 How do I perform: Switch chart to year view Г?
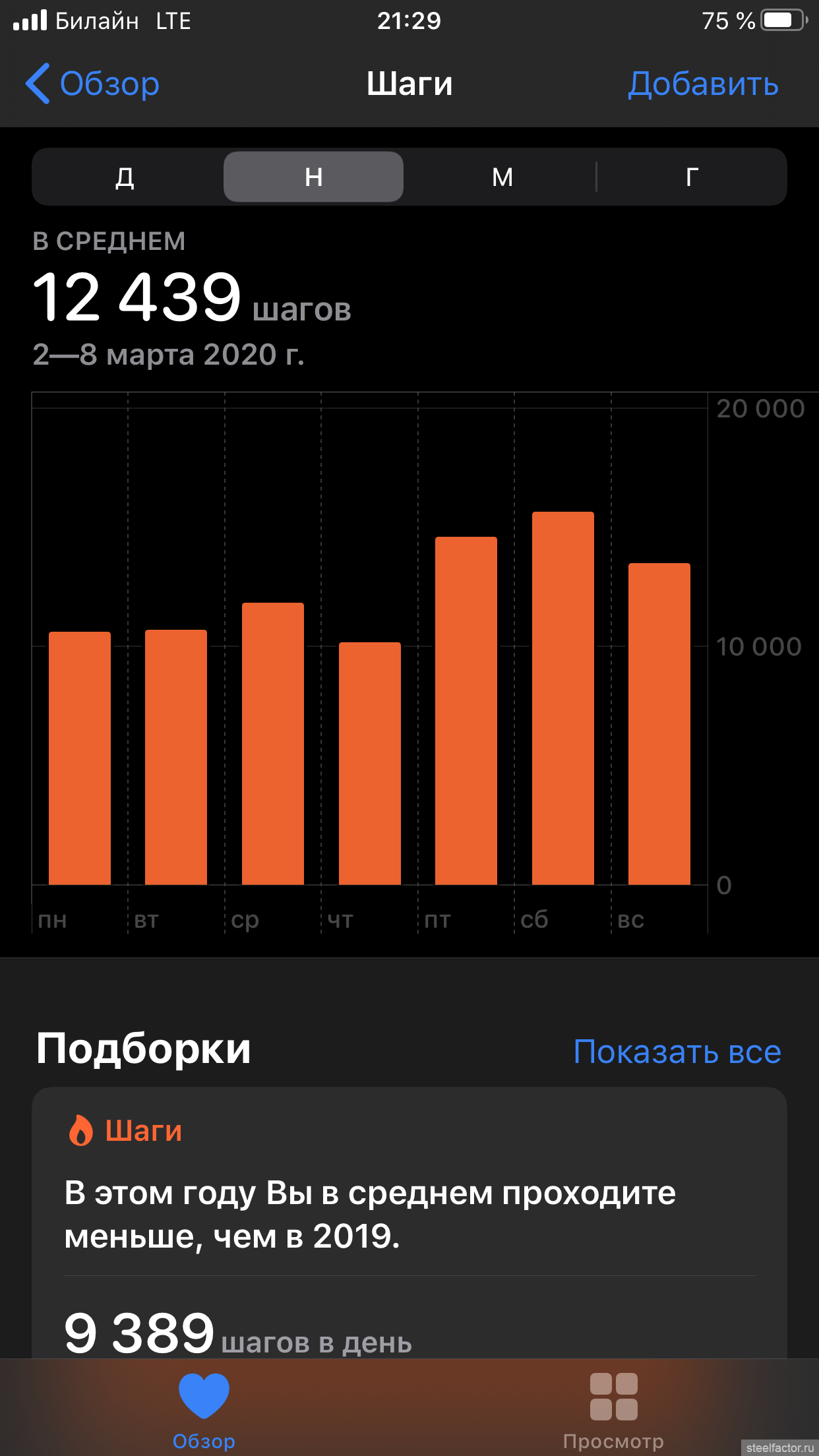pos(692,177)
